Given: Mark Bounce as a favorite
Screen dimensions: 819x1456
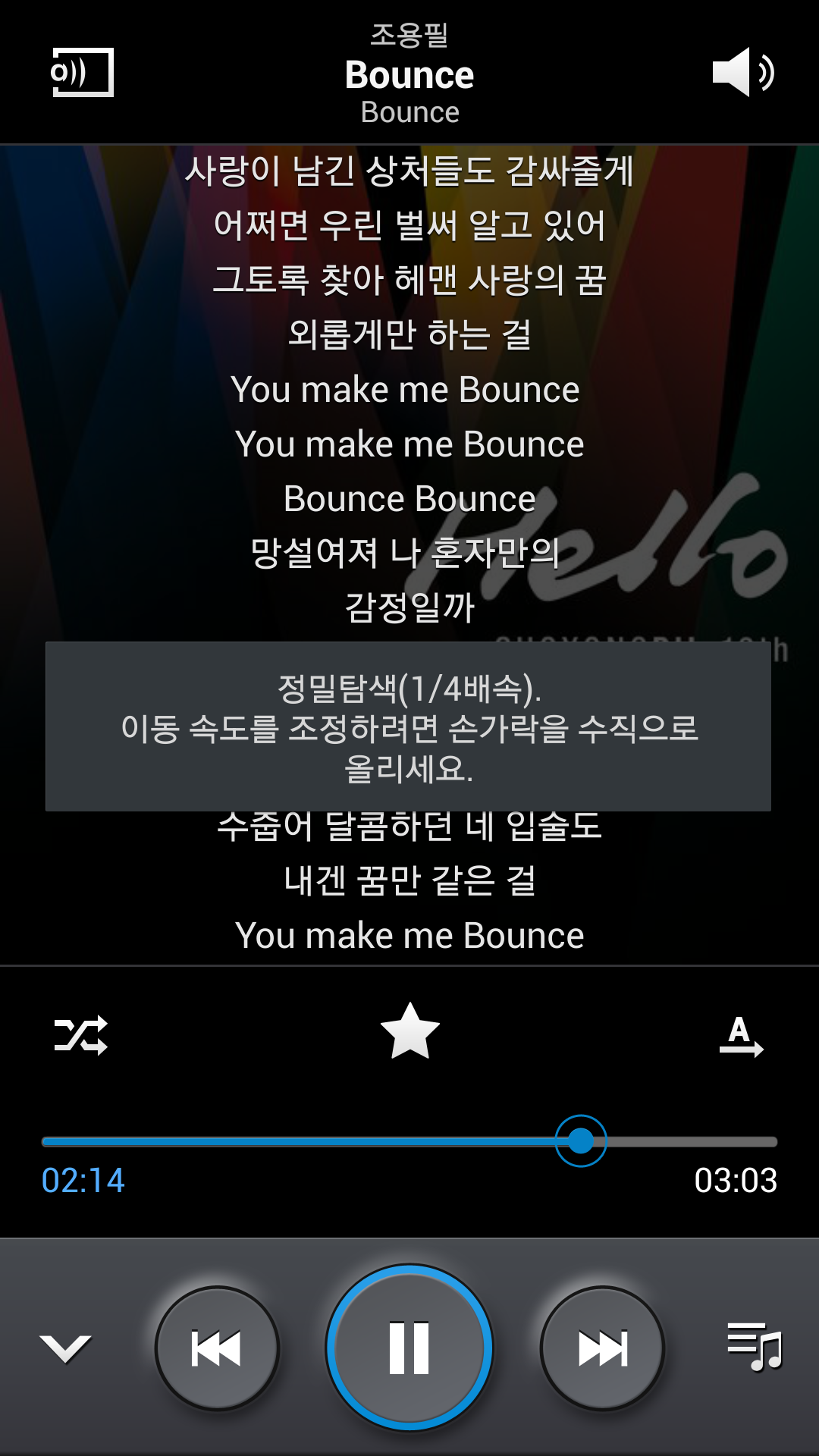Looking at the screenshot, I should (x=409, y=1031).
